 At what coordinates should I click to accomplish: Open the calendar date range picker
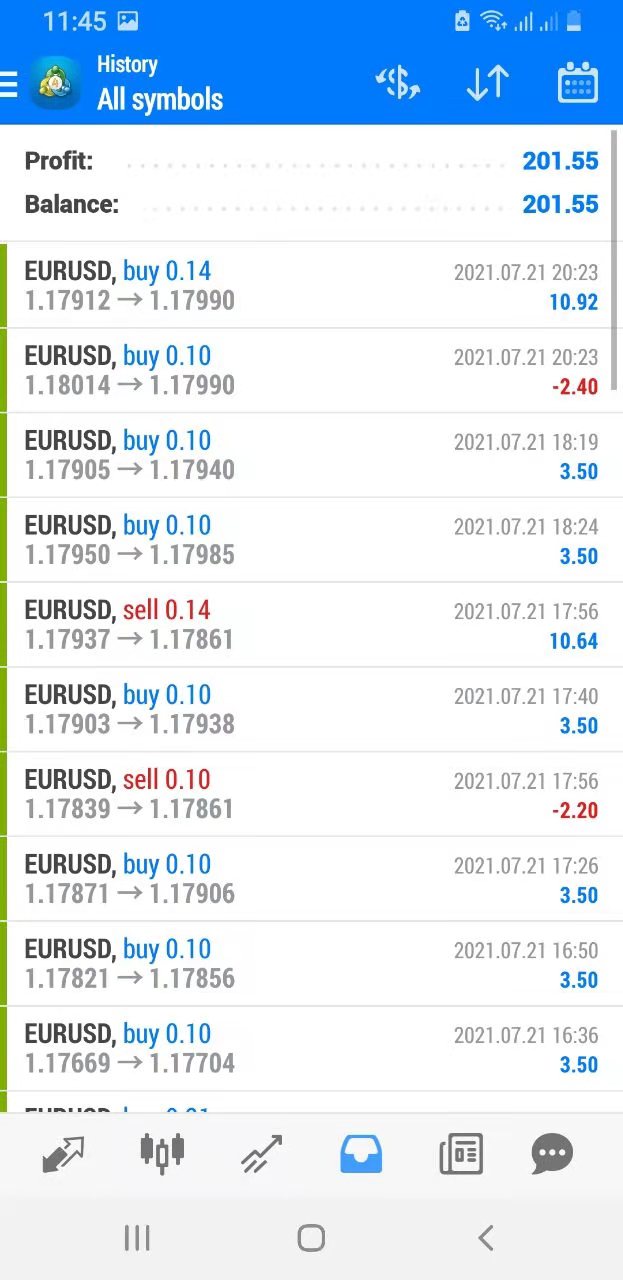tap(577, 84)
